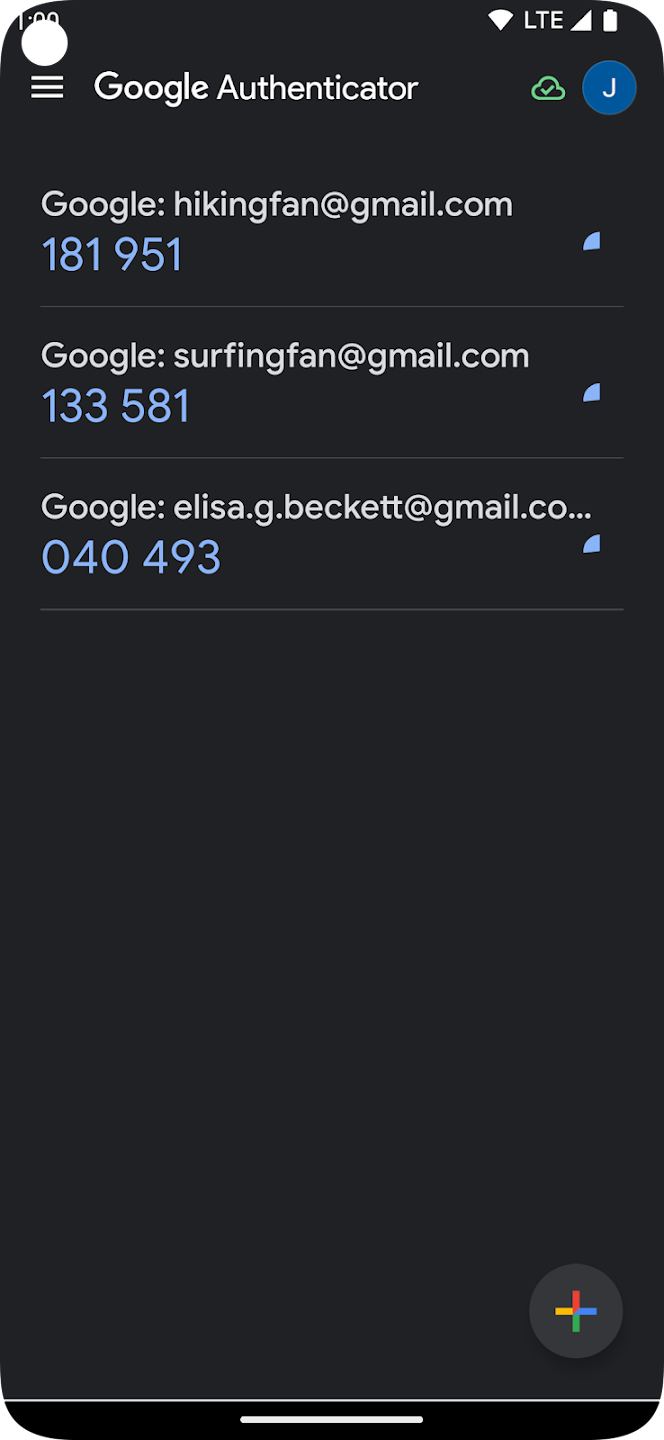Viewport: 664px width, 1440px height.
Task: Copy the code for hikingfan@gmail.com
Action: (112, 255)
